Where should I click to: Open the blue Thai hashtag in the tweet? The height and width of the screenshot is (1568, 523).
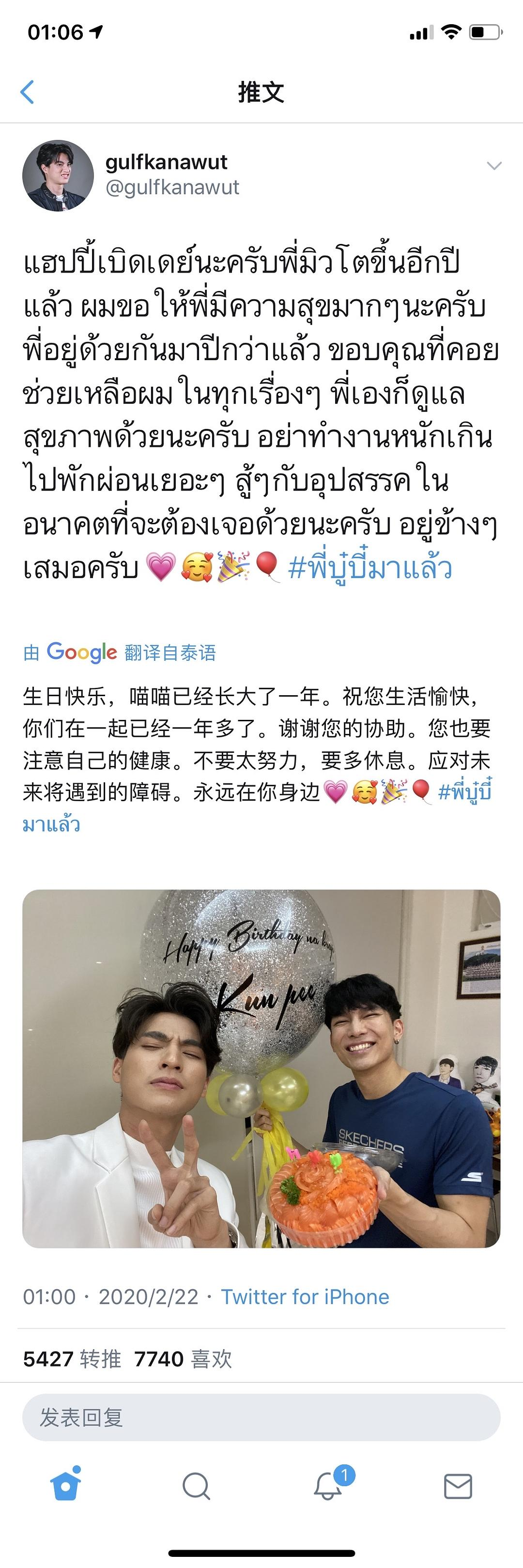pyautogui.click(x=369, y=567)
